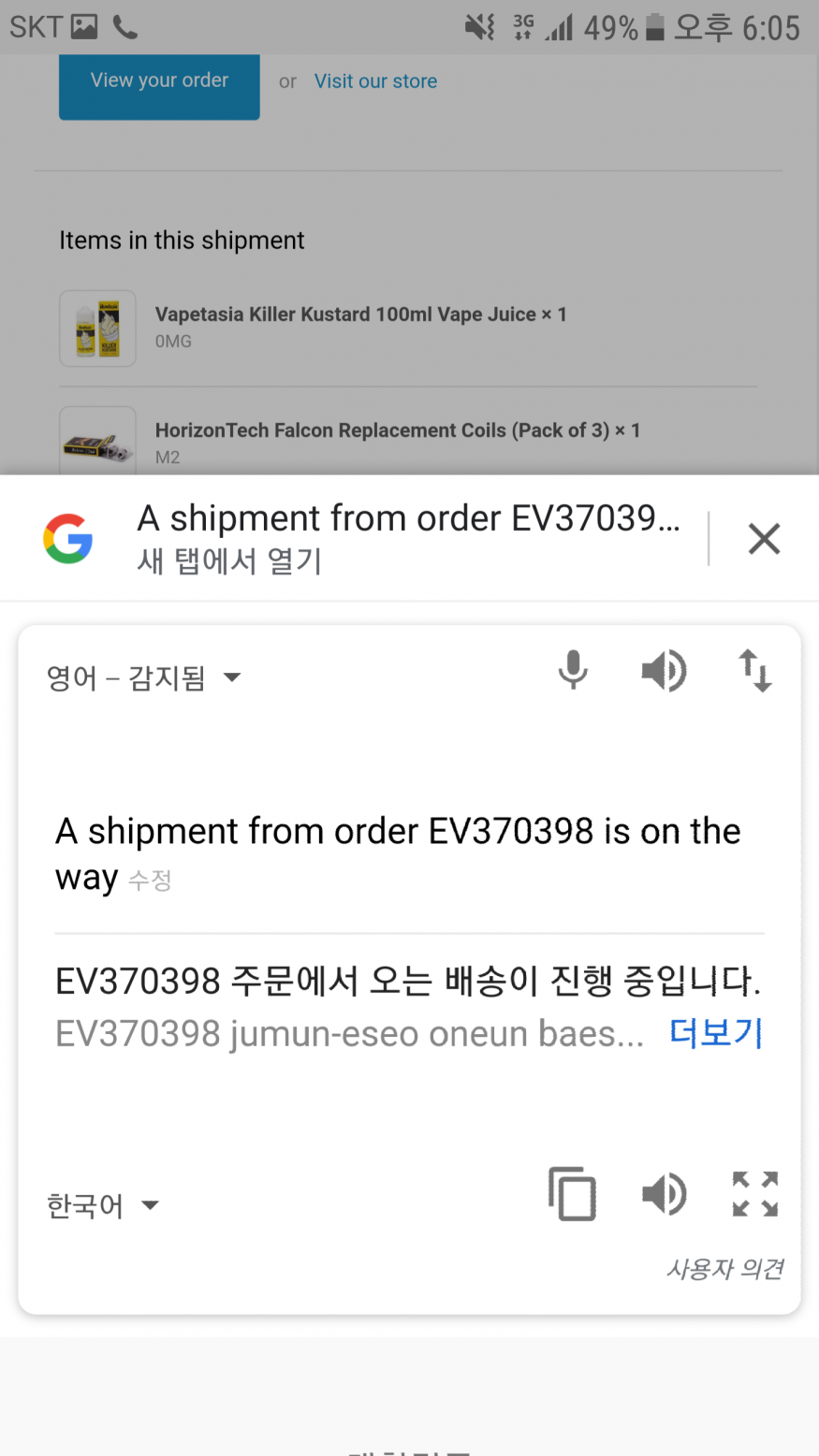Viewport: 819px width, 1456px height.
Task: Send feedback via 사용자 의견
Action: click(x=724, y=1269)
